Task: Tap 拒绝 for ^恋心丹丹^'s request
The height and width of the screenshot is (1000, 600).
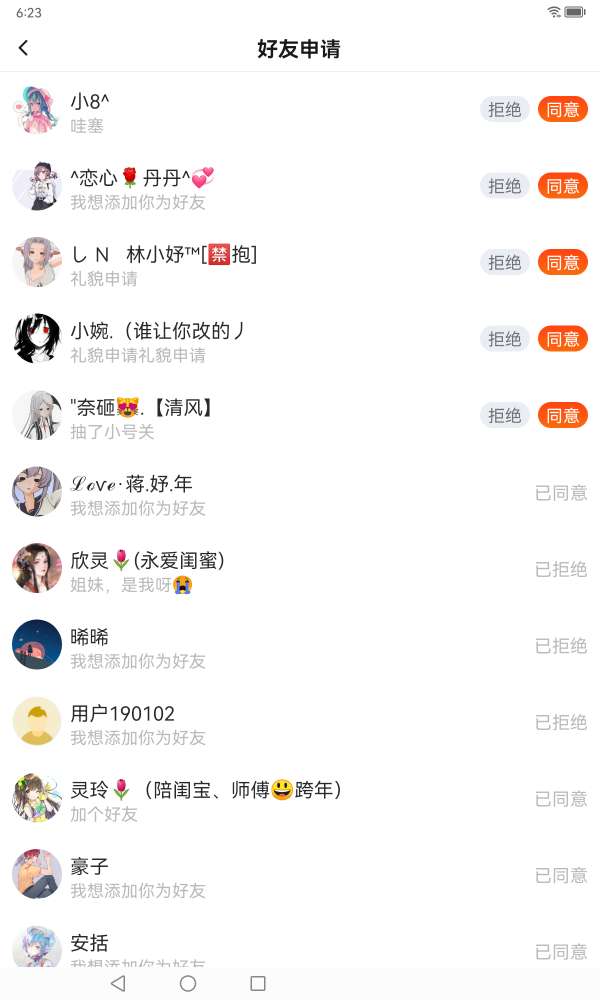Action: [x=504, y=186]
